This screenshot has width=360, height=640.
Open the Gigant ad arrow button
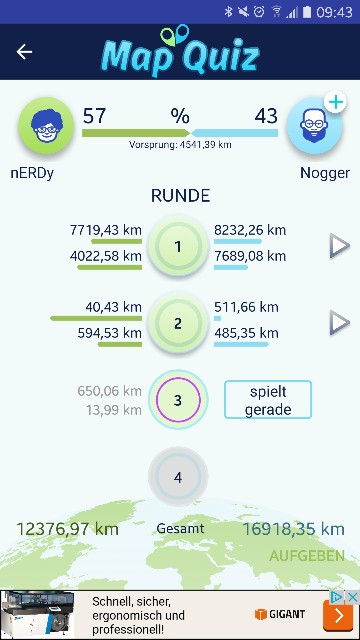click(x=338, y=616)
